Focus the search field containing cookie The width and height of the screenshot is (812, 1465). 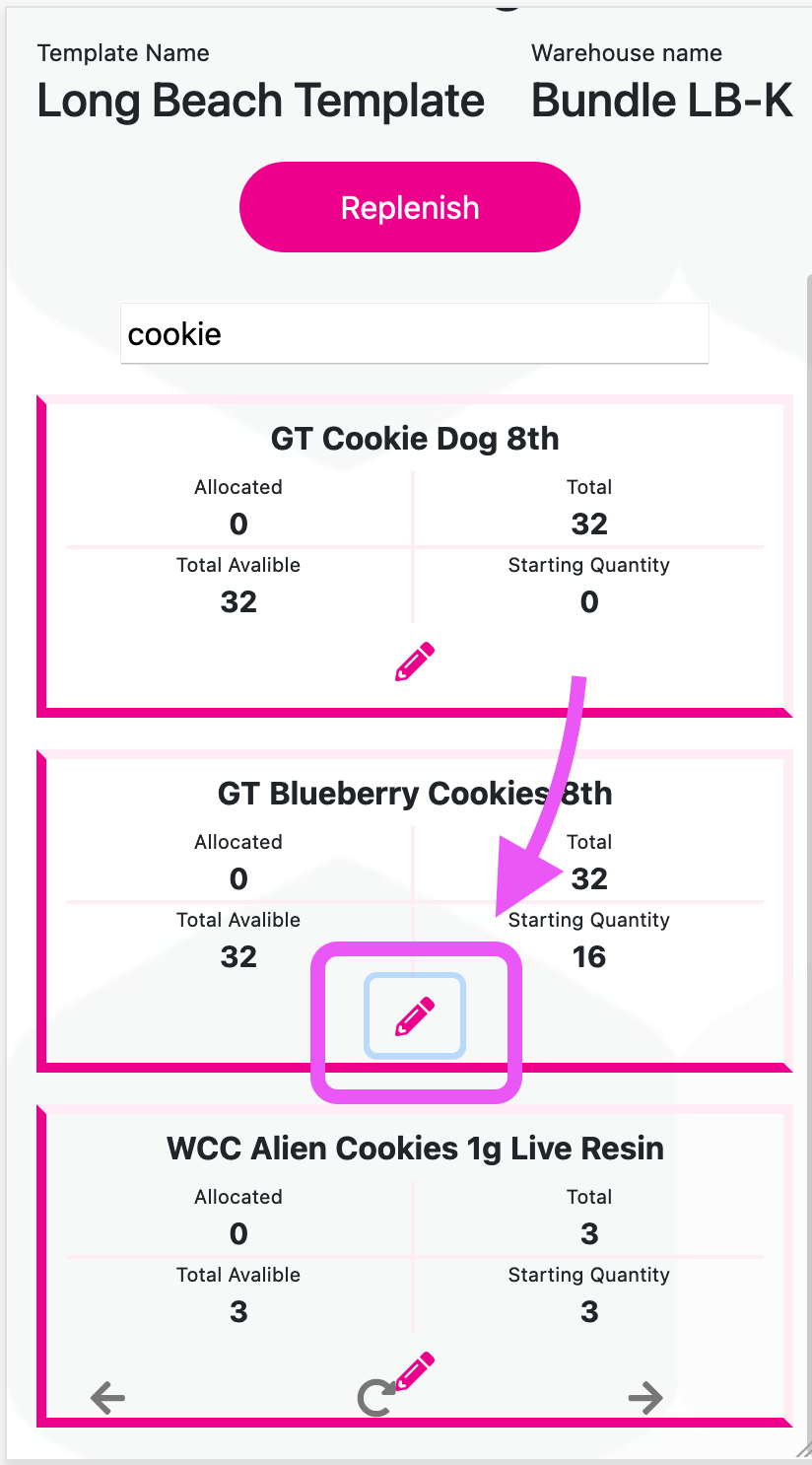[414, 333]
